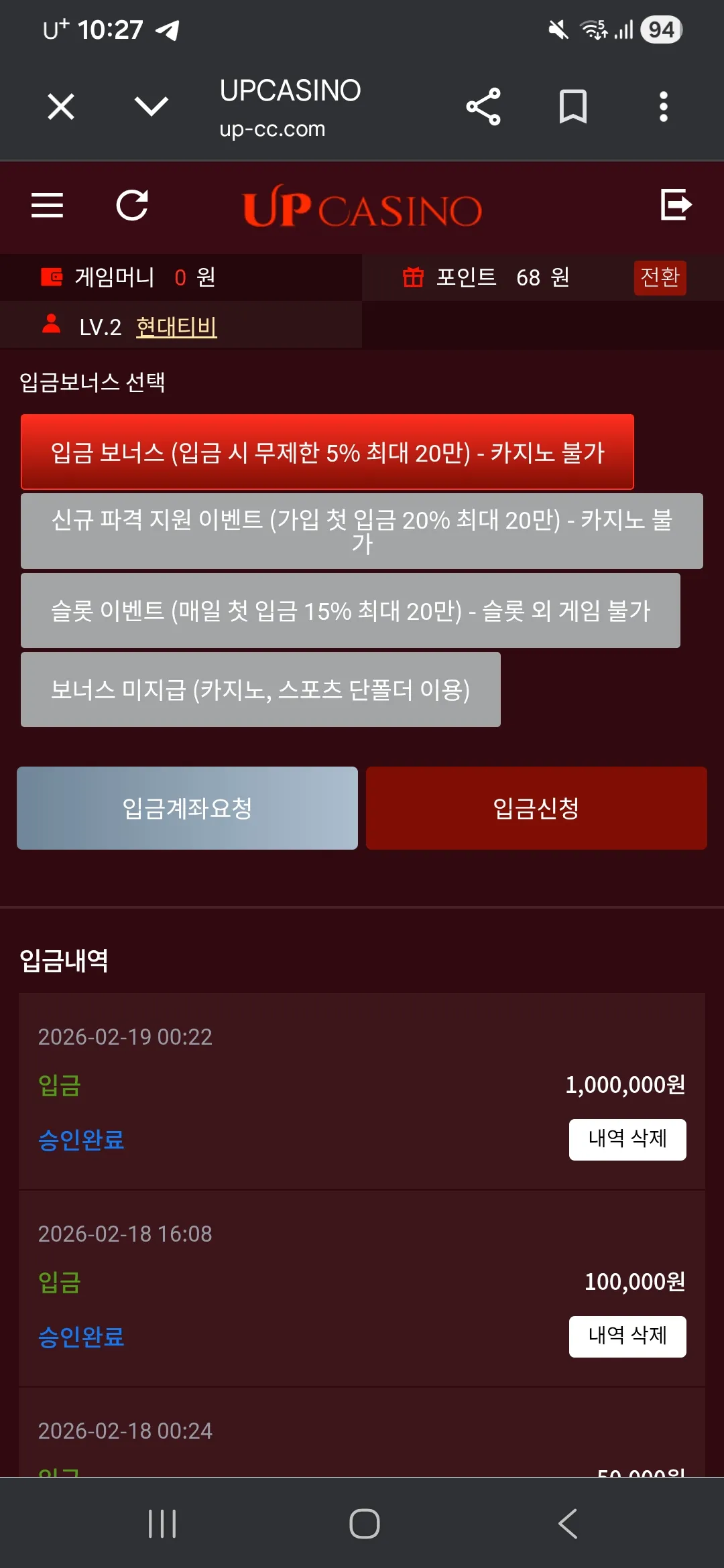The image size is (724, 1568).
Task: Choose the 슬롯 이벤트 15% bonus
Action: pyautogui.click(x=351, y=610)
